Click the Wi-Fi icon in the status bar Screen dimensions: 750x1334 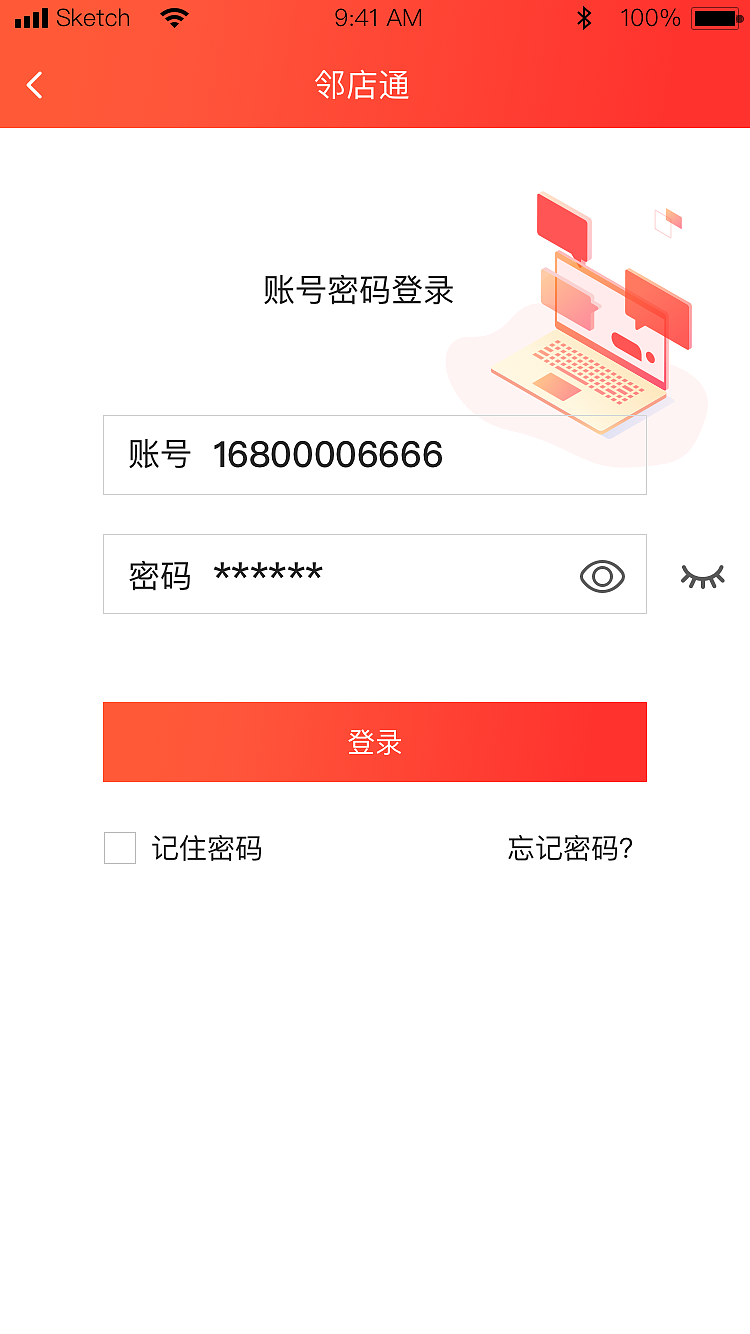[x=174, y=17]
